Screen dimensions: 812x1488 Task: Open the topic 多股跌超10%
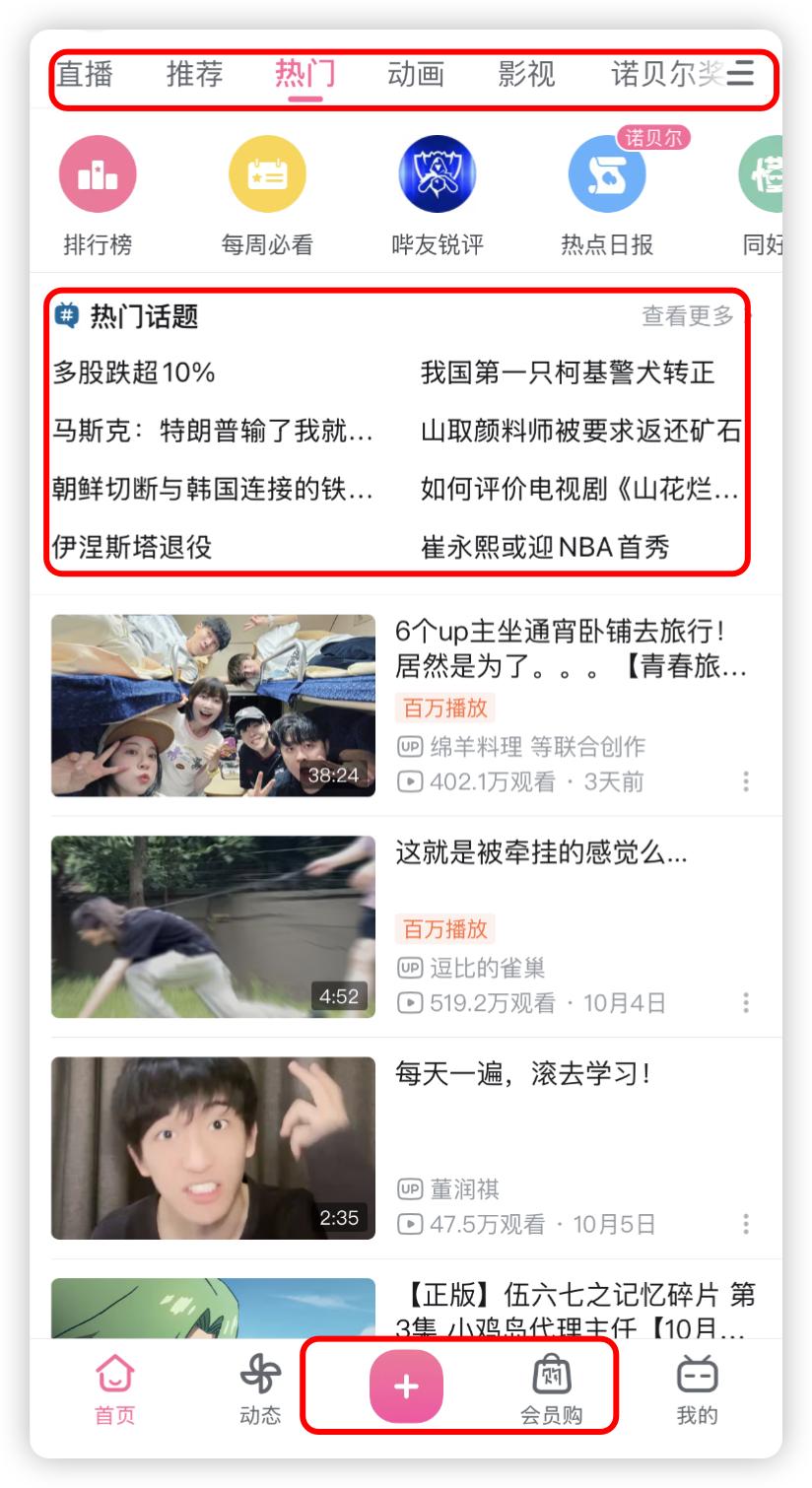point(134,372)
